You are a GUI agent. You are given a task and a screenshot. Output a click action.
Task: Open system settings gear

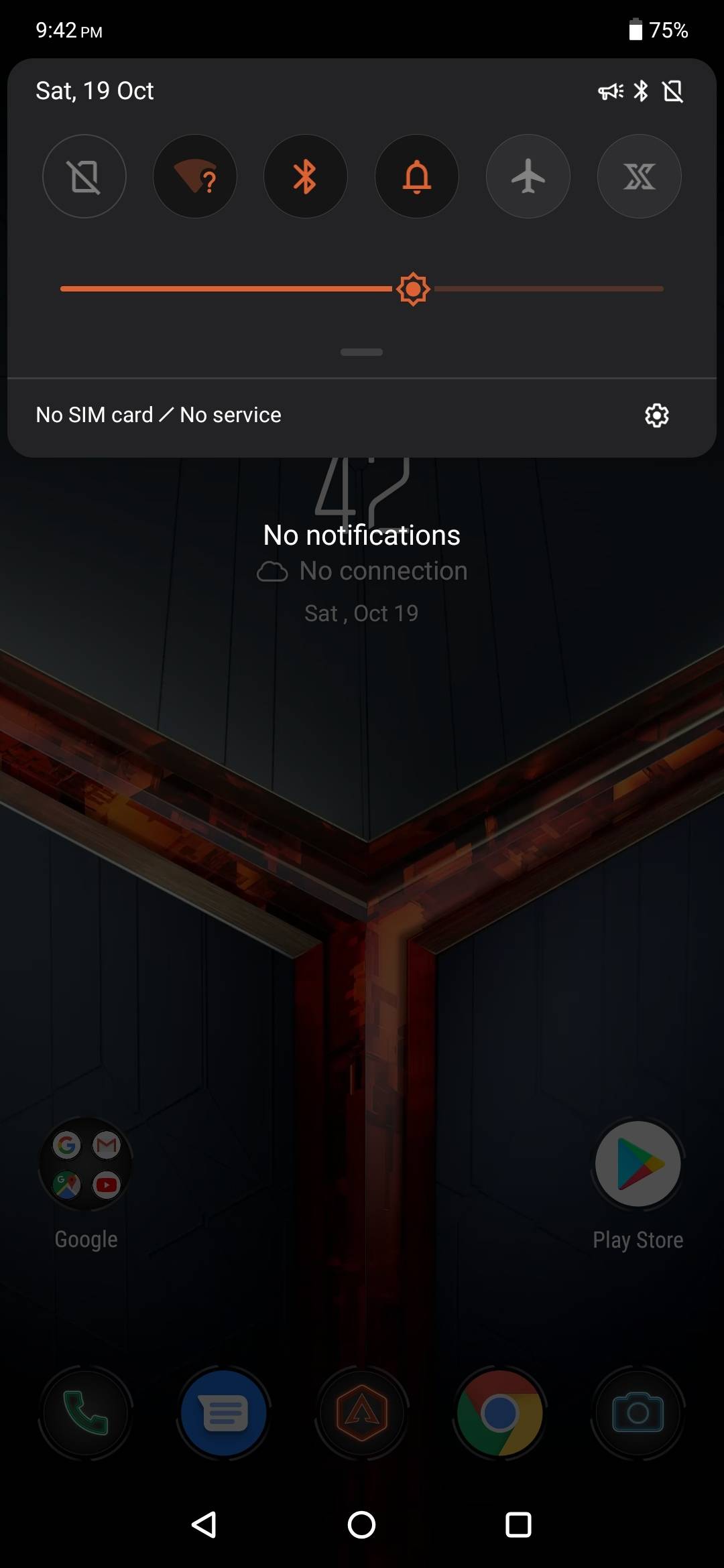[656, 415]
